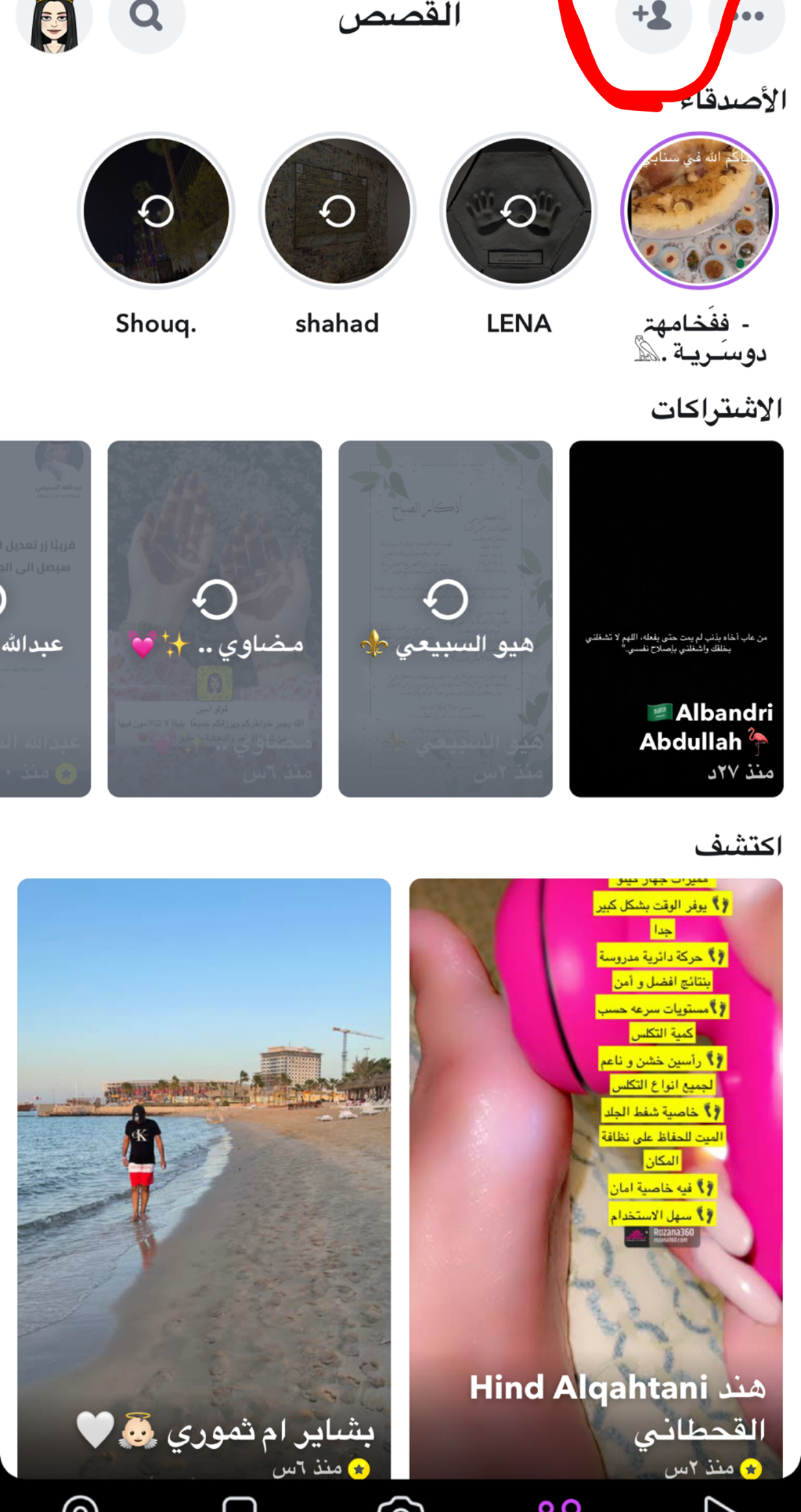Watch the purple-ringed friend story
Viewport: 801px width, 1512px height.
pos(699,211)
